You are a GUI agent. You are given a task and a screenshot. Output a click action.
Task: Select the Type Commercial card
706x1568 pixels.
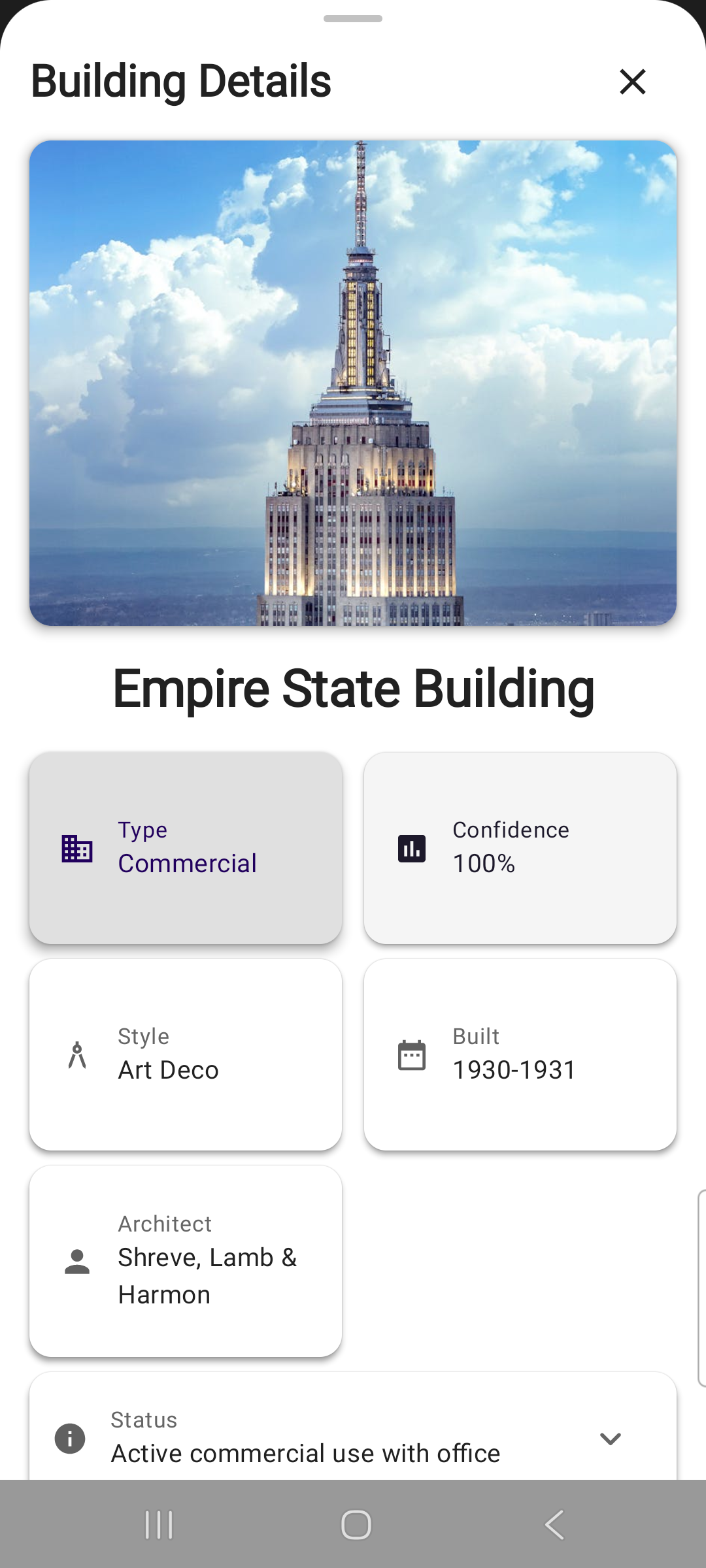point(186,847)
